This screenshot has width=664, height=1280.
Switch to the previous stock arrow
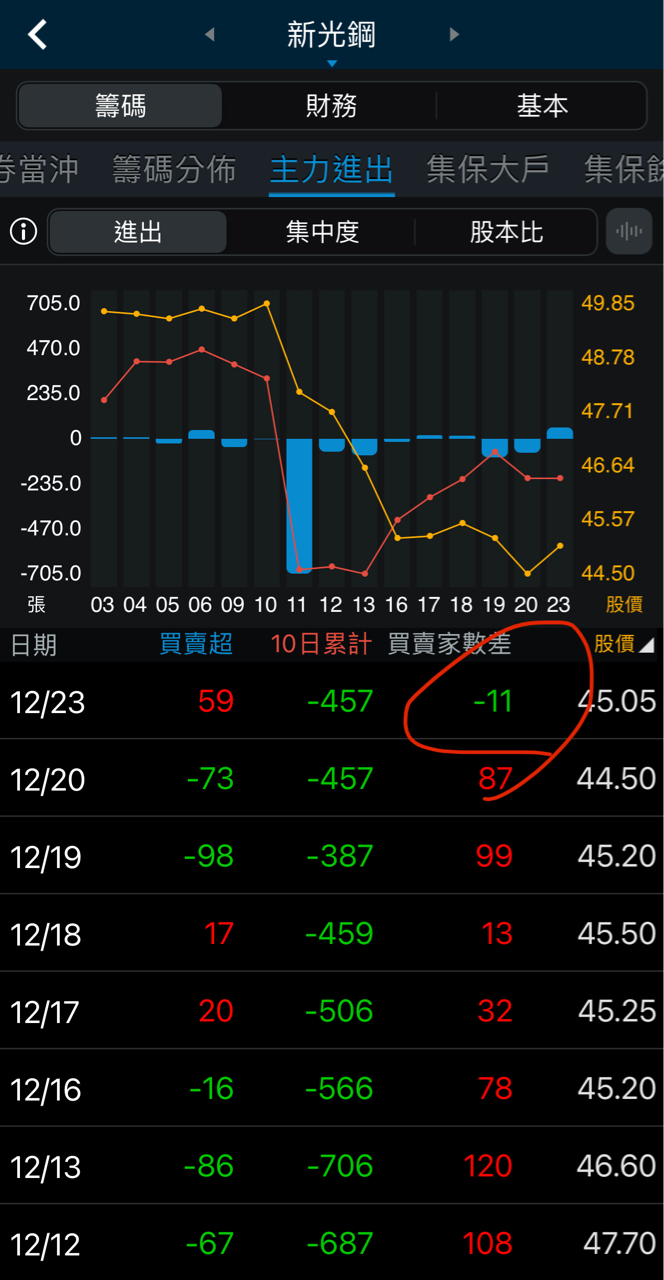coord(210,35)
